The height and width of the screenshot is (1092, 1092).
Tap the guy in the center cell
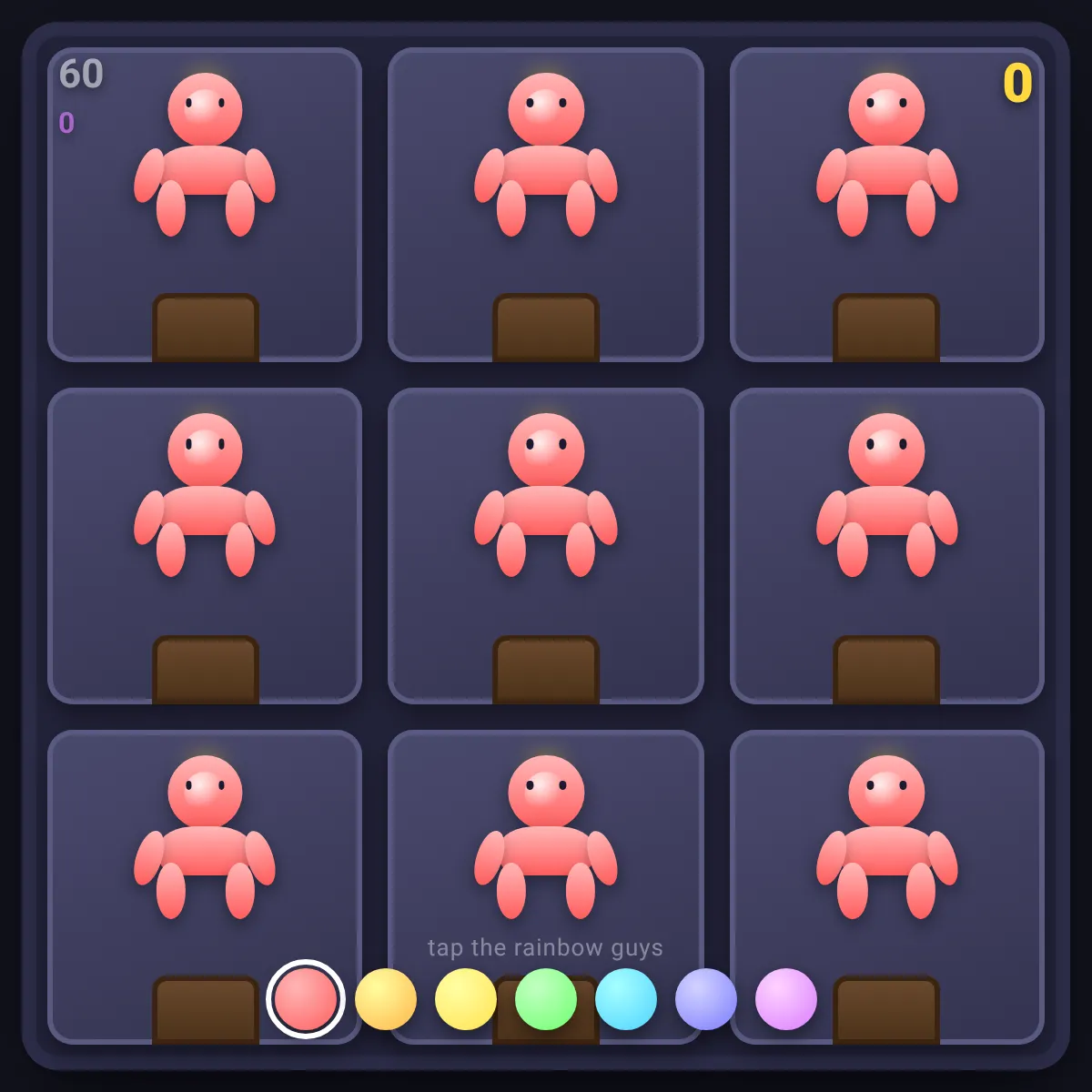pyautogui.click(x=546, y=495)
